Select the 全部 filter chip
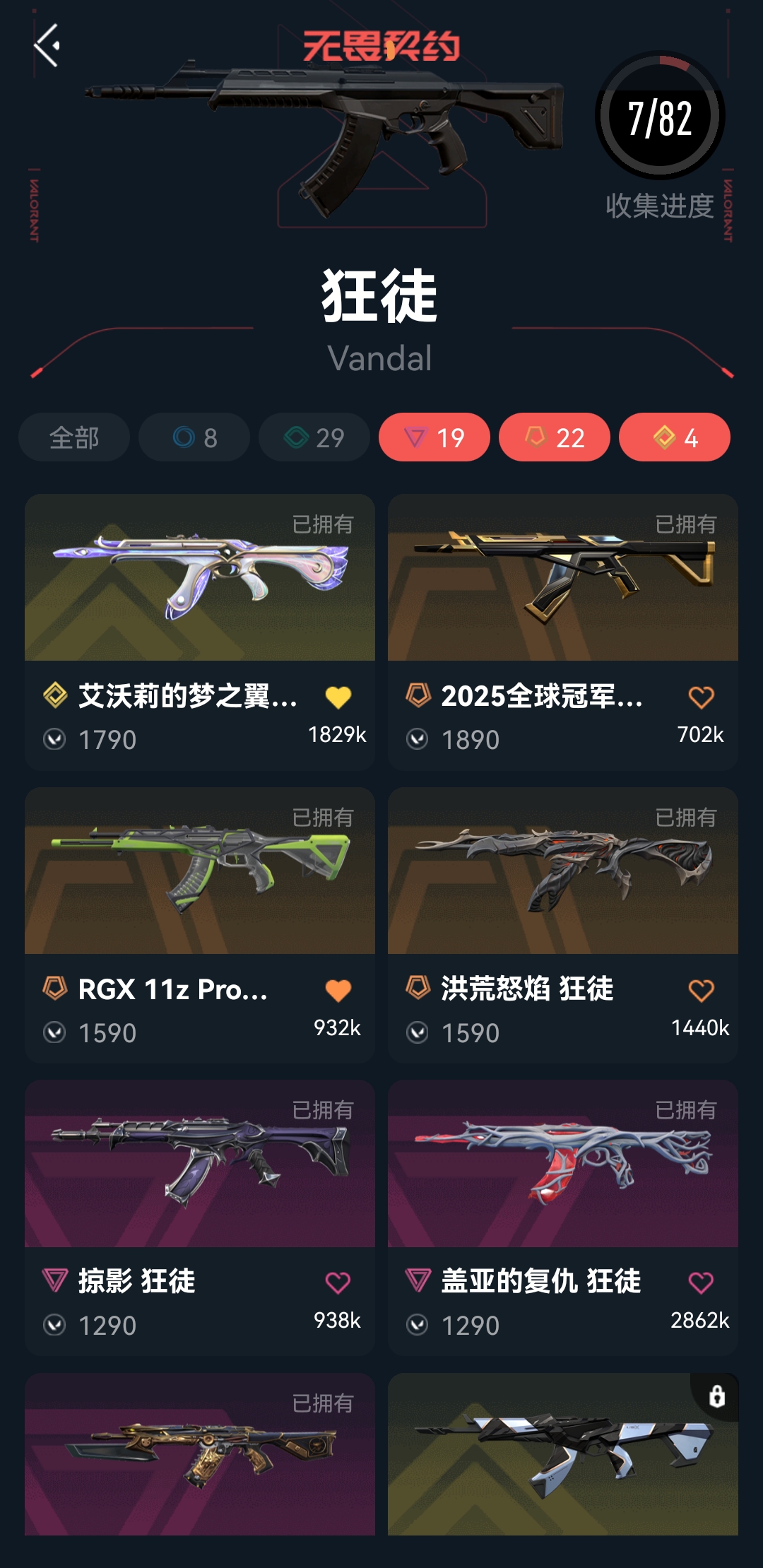The width and height of the screenshot is (763, 1568). tap(74, 437)
